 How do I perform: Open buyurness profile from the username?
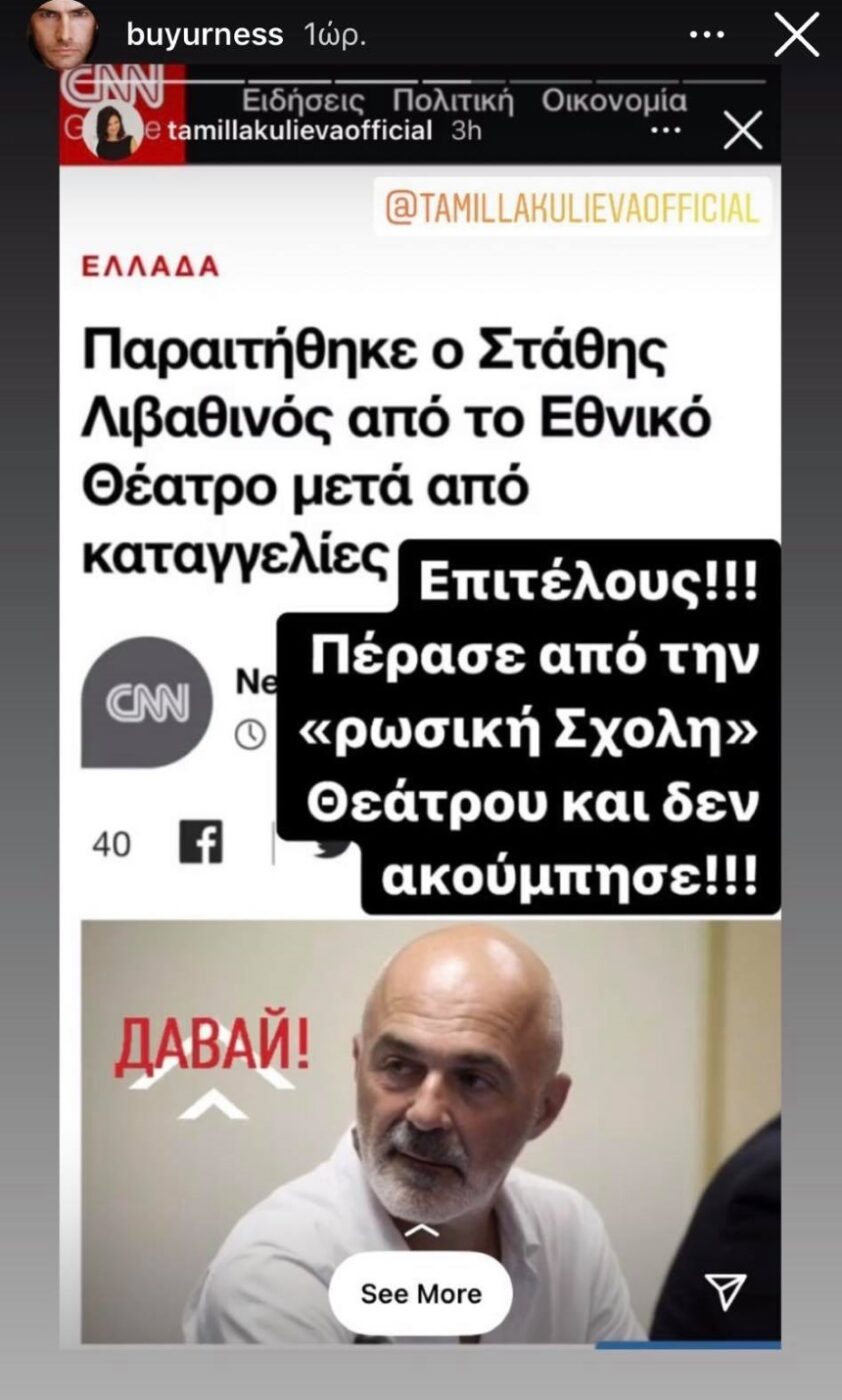pyautogui.click(x=205, y=36)
